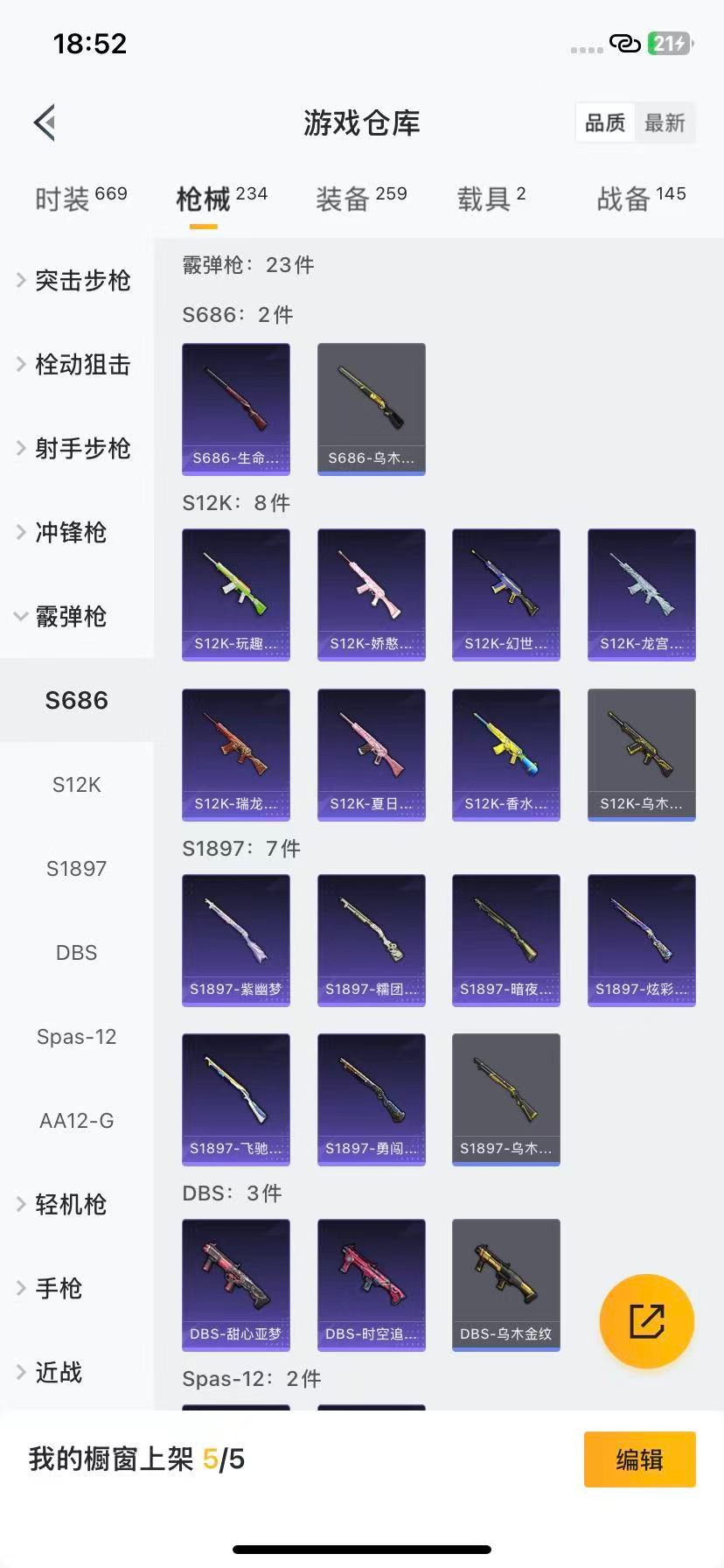The width and height of the screenshot is (724, 1568).
Task: Tap the back arrow at top left
Action: pos(44,122)
